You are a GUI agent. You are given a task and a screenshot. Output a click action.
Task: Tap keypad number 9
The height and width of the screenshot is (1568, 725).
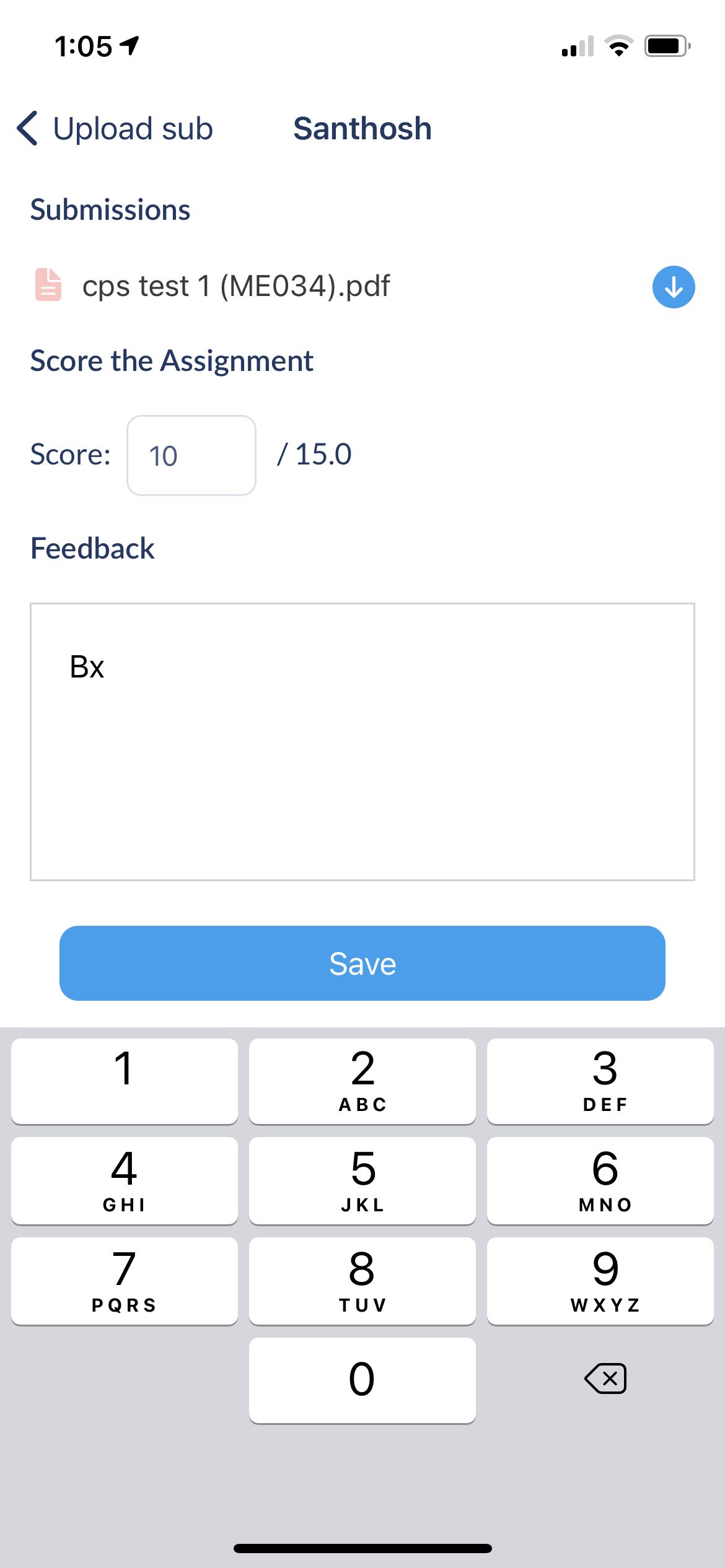click(600, 1281)
